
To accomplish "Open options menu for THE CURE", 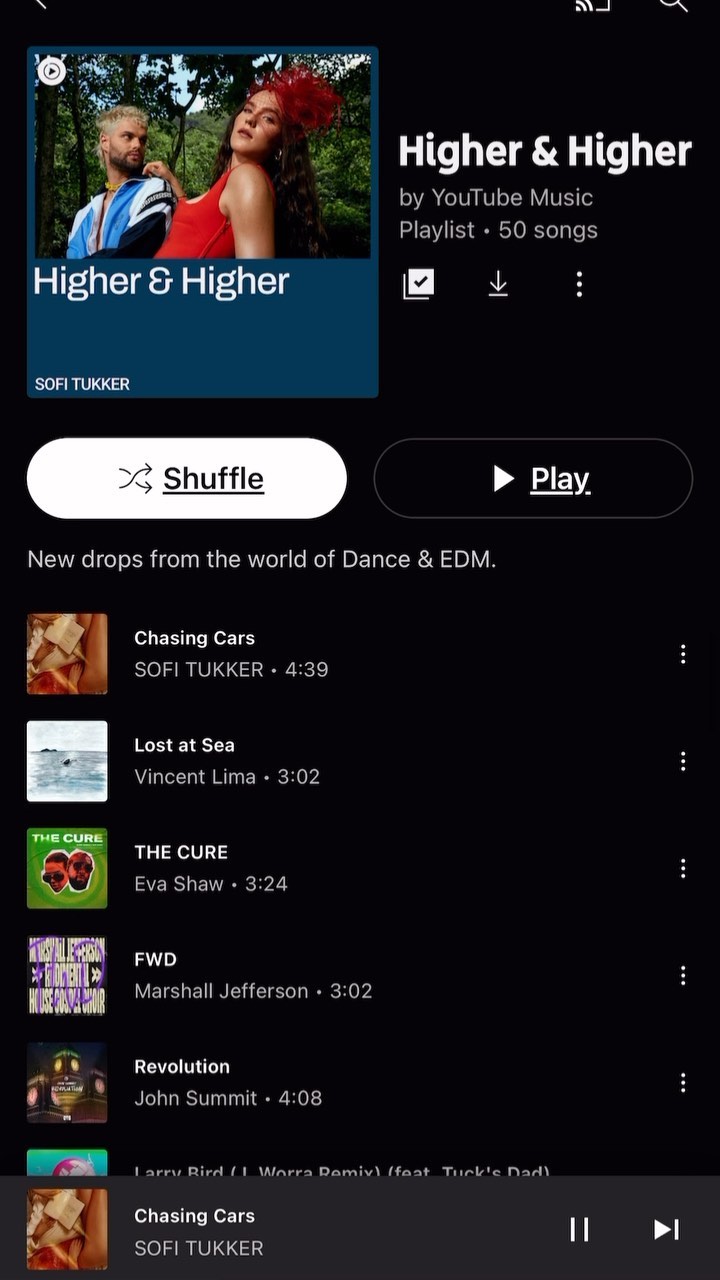I will pos(683,868).
